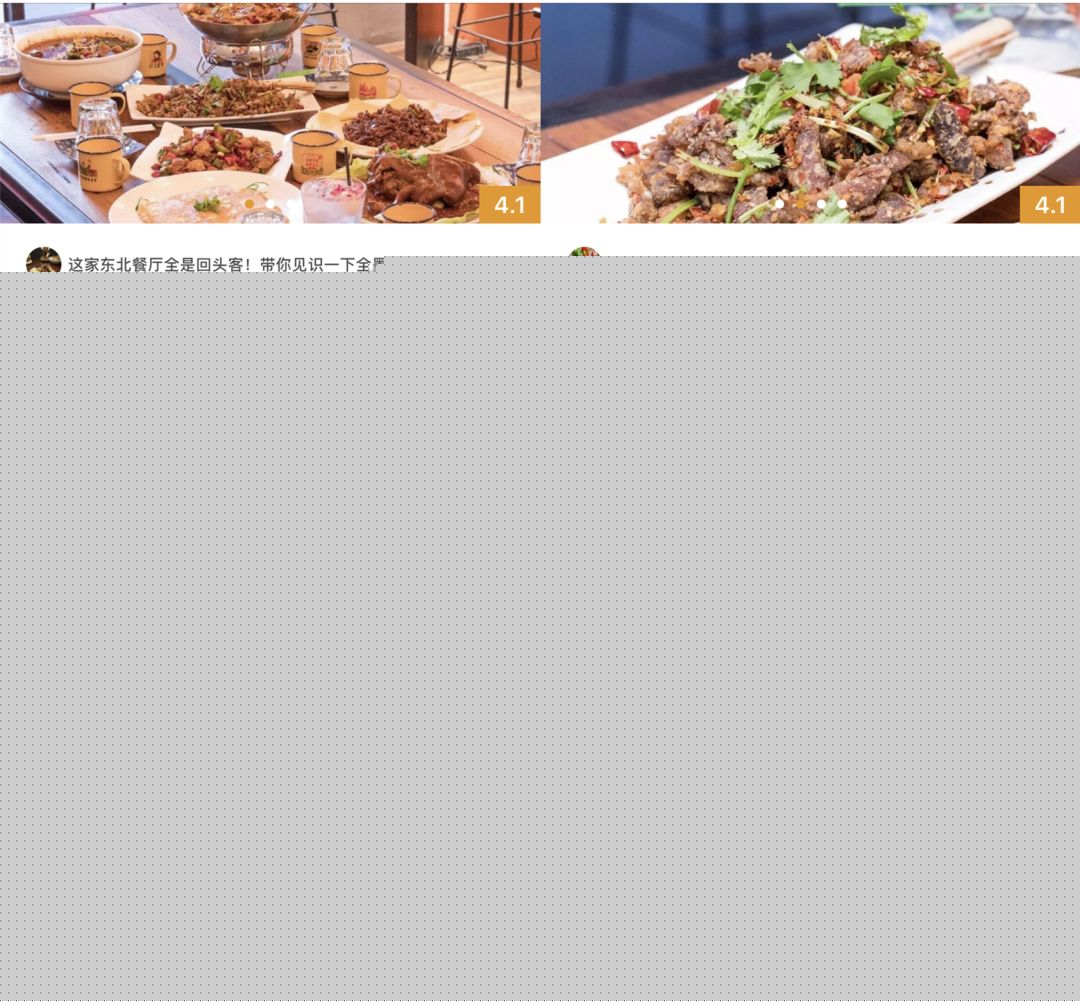Open the Northeast restaurant table-spread photo card
The width and height of the screenshot is (1080, 1001).
tap(270, 112)
